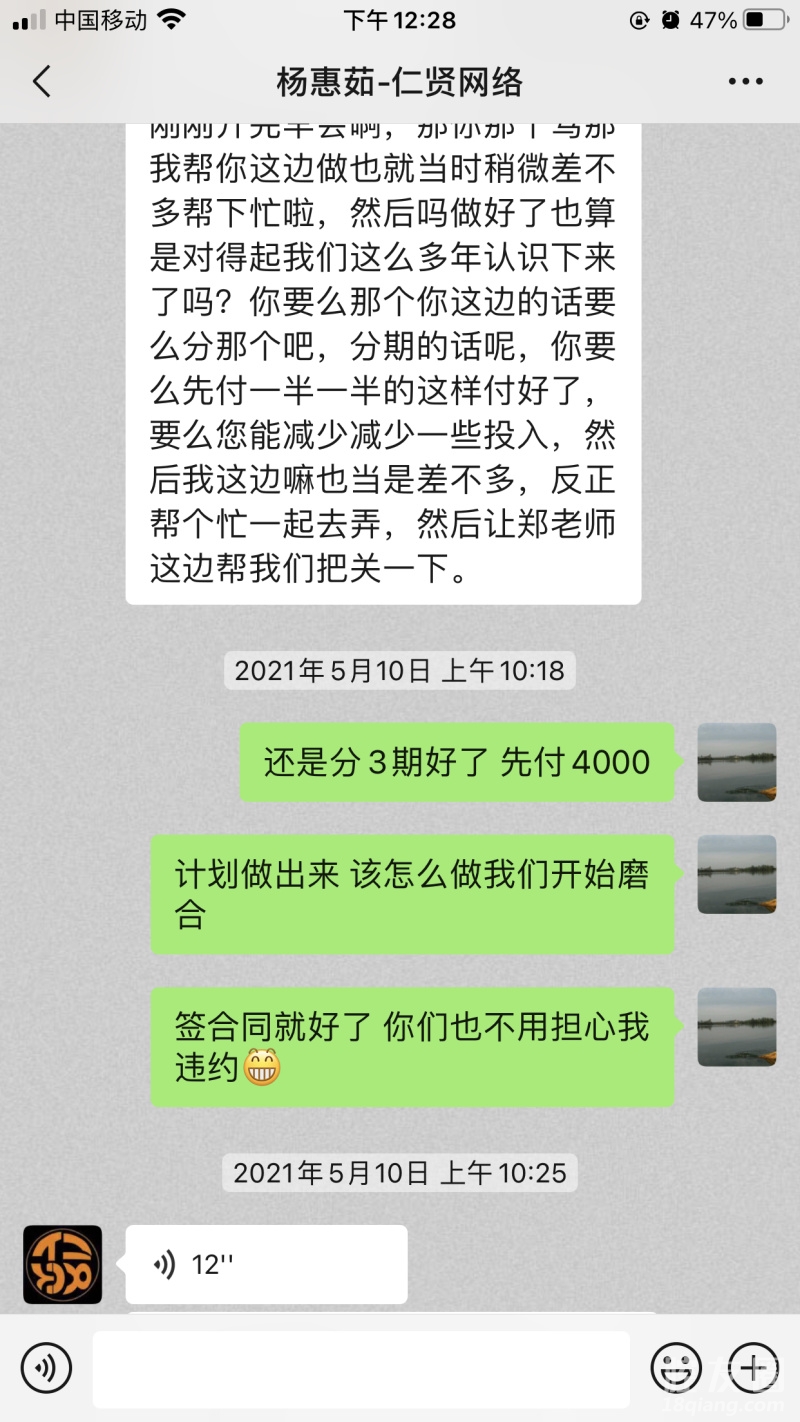Open the sender's avatar beside voice message

[62, 1265]
